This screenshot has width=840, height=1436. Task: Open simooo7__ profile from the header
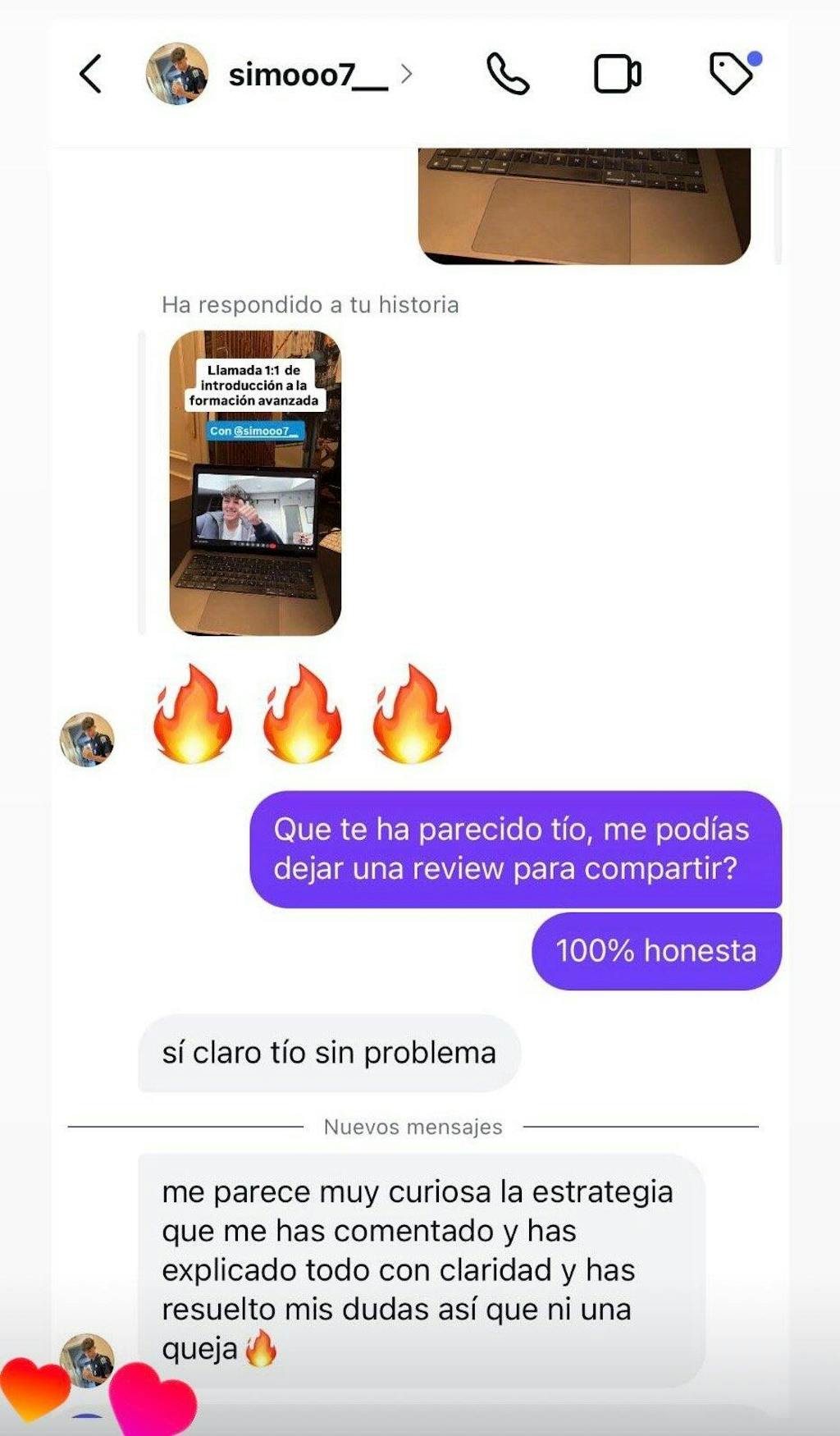point(307,75)
